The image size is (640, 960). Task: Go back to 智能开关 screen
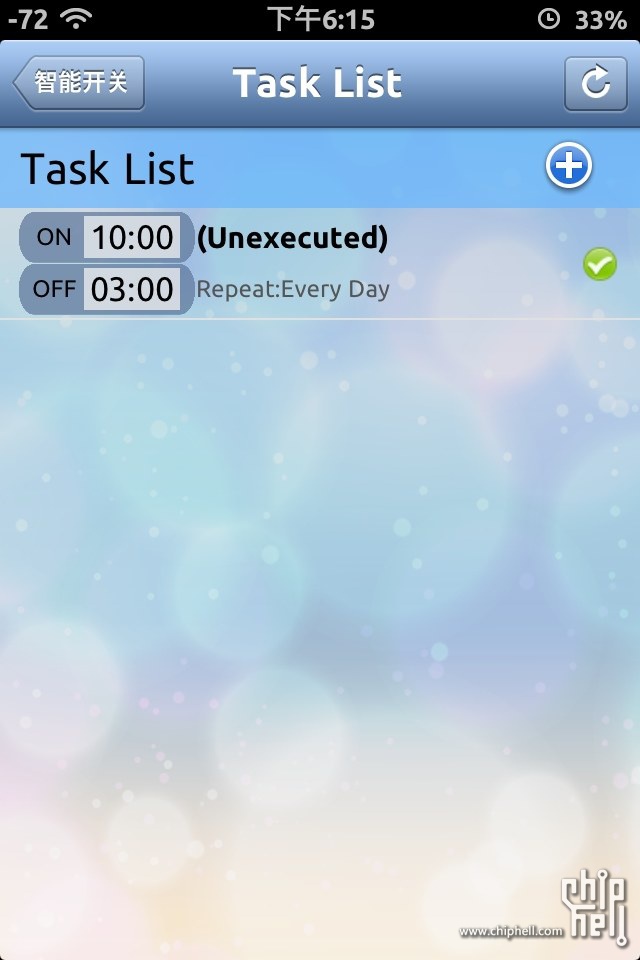pyautogui.click(x=80, y=82)
